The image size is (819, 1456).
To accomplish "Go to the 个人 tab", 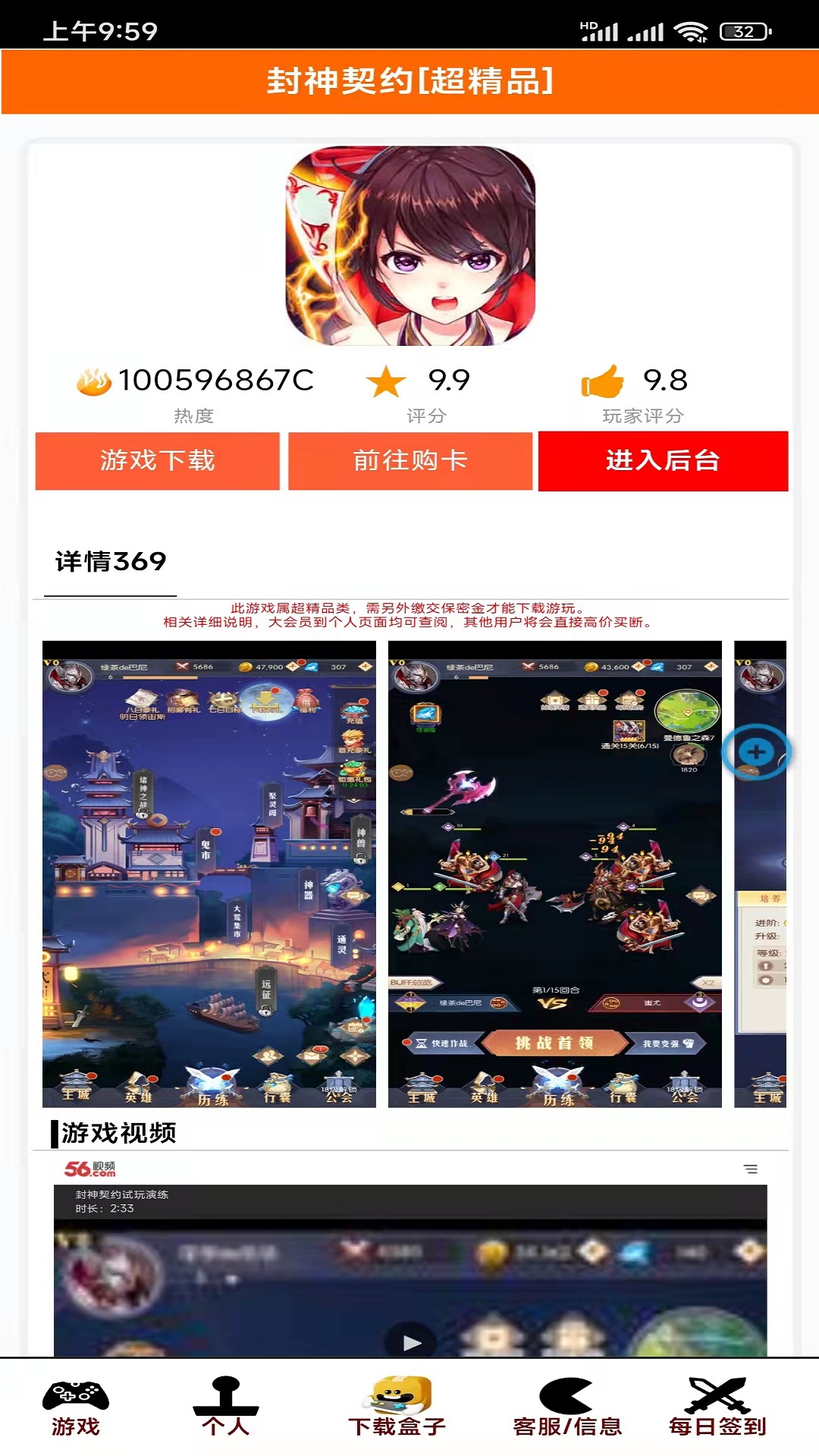I will point(226,1408).
